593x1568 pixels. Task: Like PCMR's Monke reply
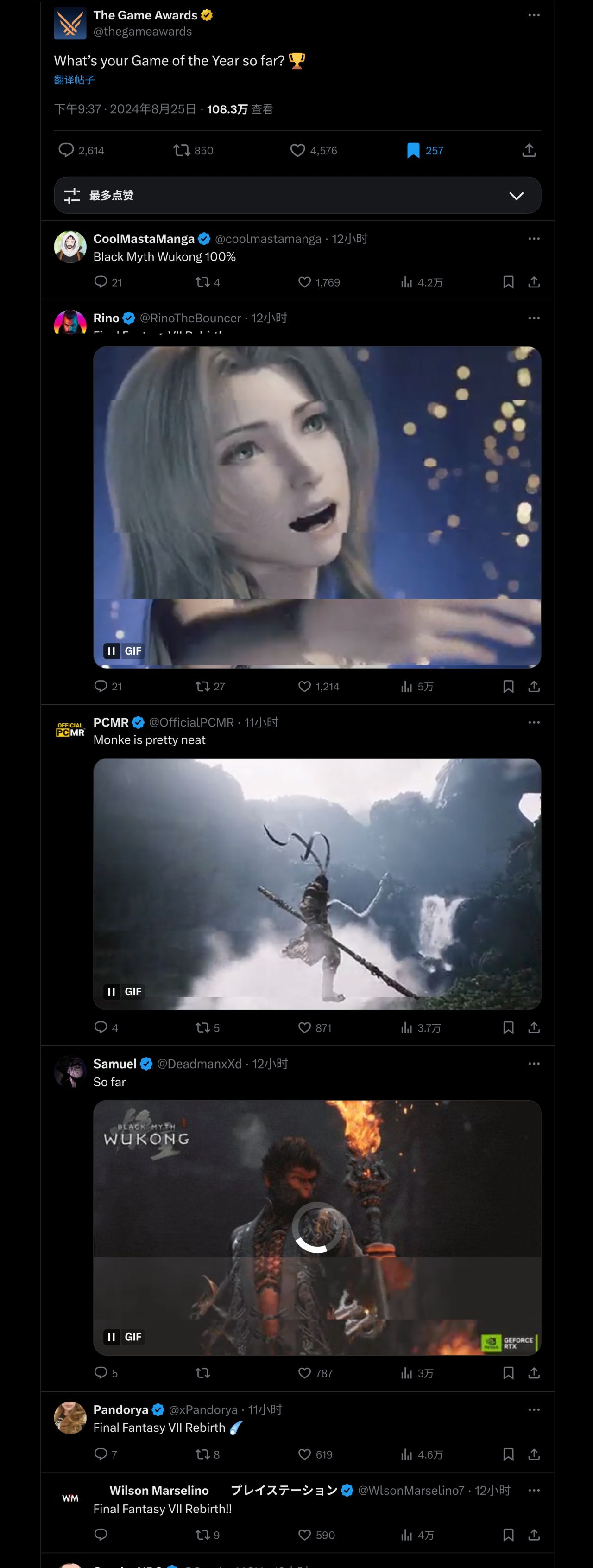click(x=305, y=1027)
